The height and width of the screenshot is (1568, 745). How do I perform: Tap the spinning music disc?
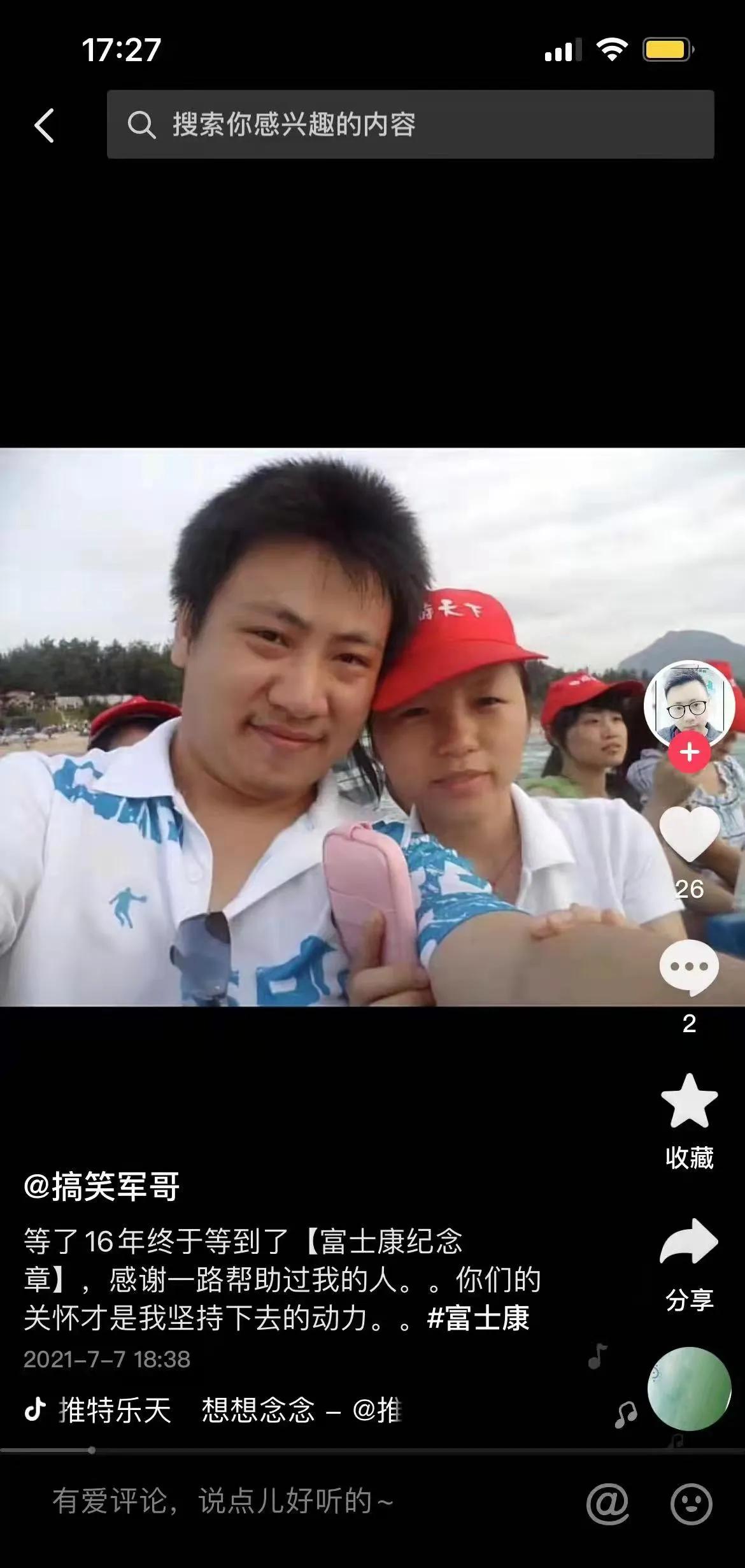point(689,1390)
